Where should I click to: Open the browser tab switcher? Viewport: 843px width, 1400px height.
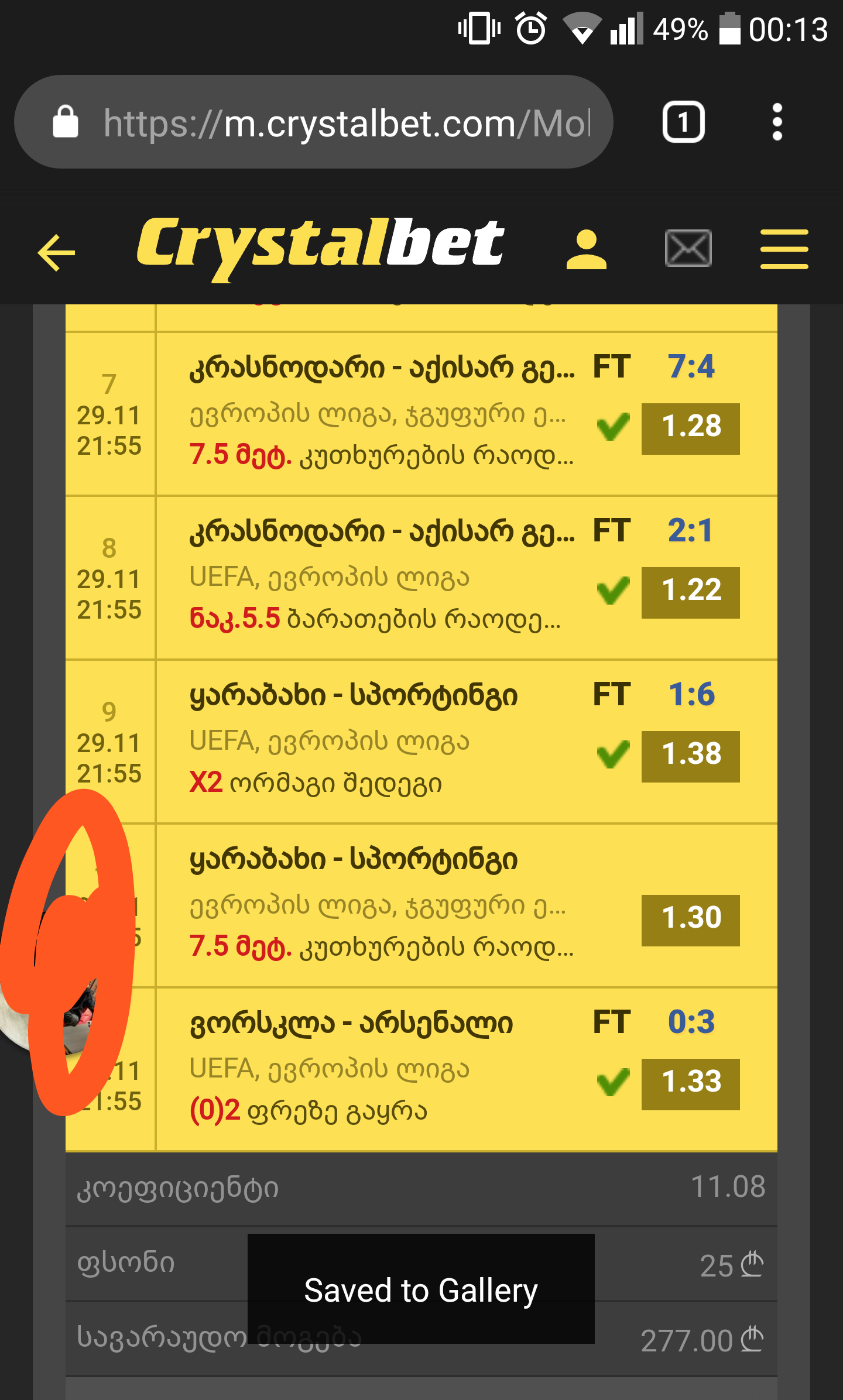683,122
